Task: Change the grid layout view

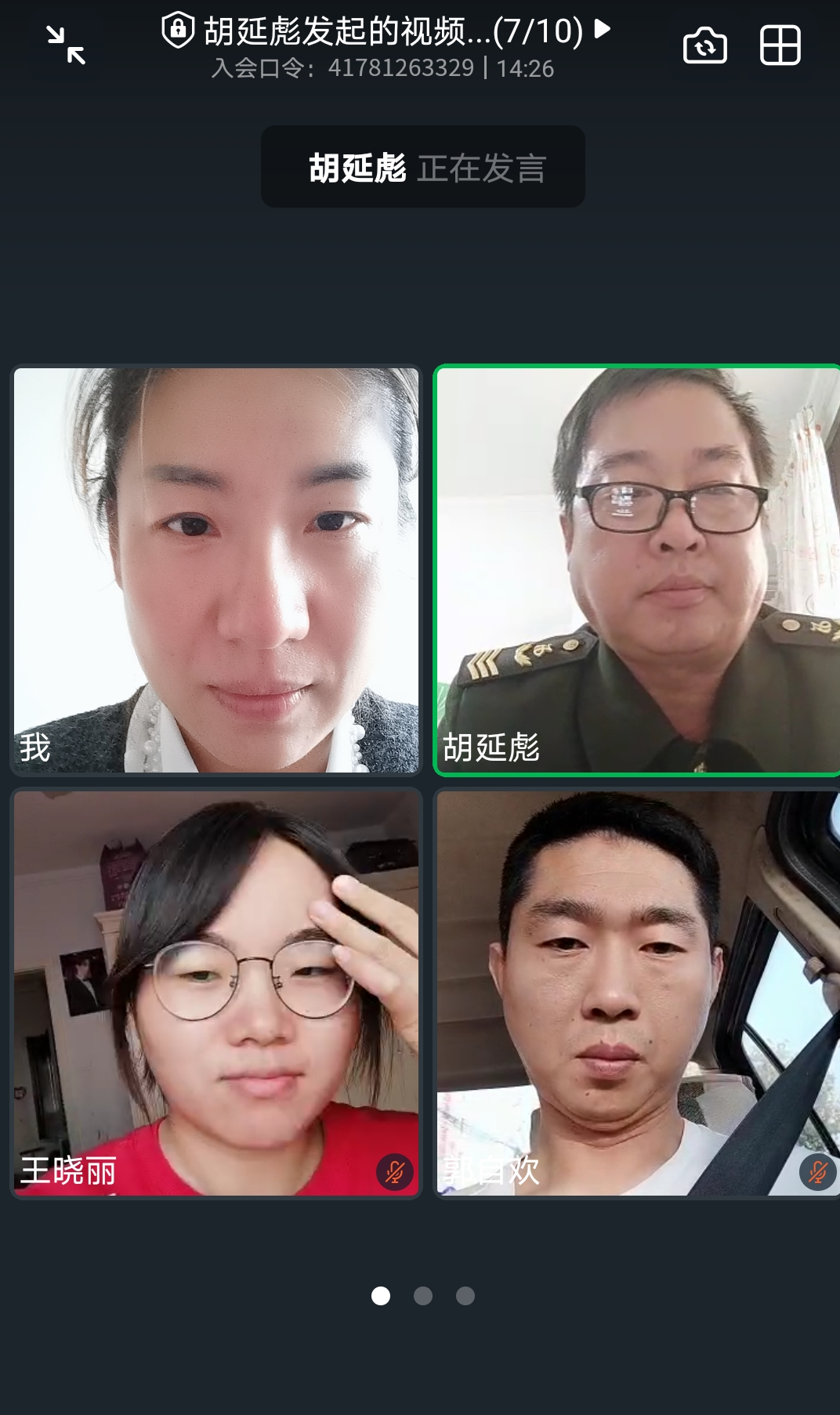Action: point(780,45)
